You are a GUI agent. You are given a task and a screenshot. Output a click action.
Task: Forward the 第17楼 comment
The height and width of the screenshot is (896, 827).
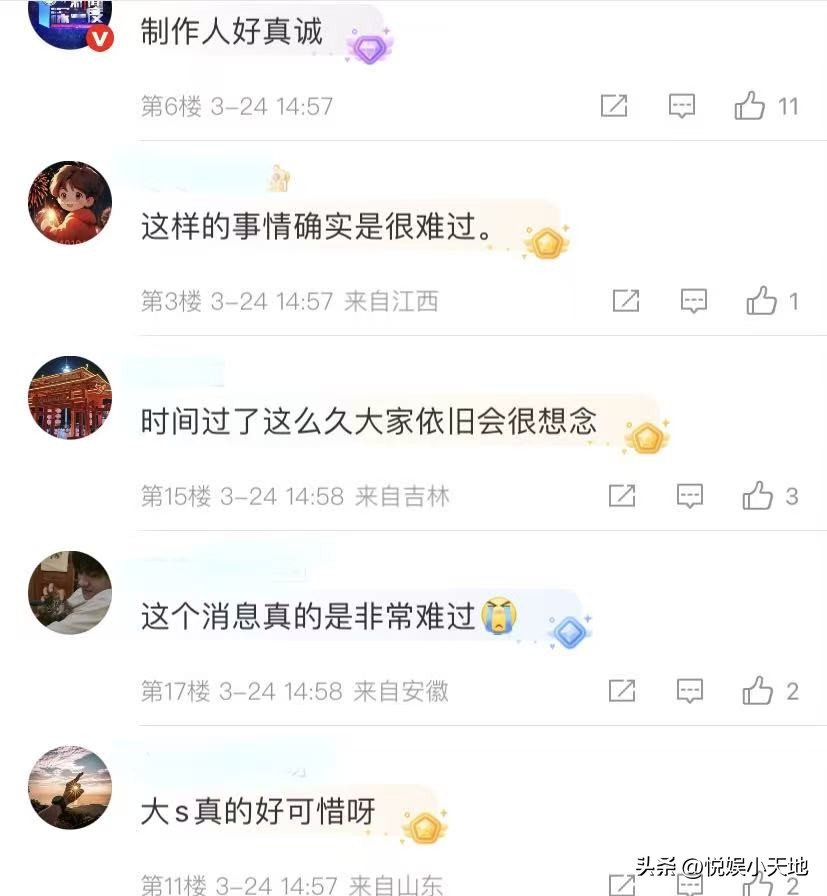(622, 691)
